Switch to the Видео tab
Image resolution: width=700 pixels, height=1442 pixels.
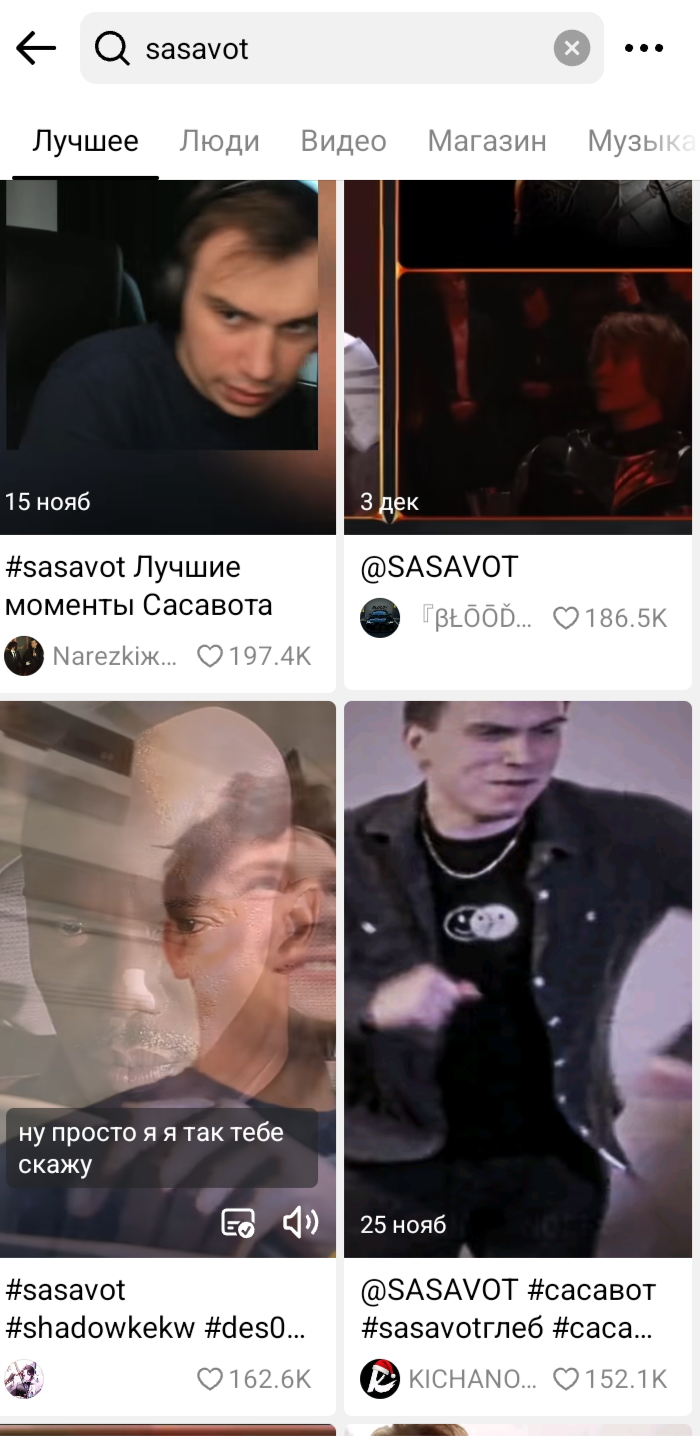click(x=343, y=142)
